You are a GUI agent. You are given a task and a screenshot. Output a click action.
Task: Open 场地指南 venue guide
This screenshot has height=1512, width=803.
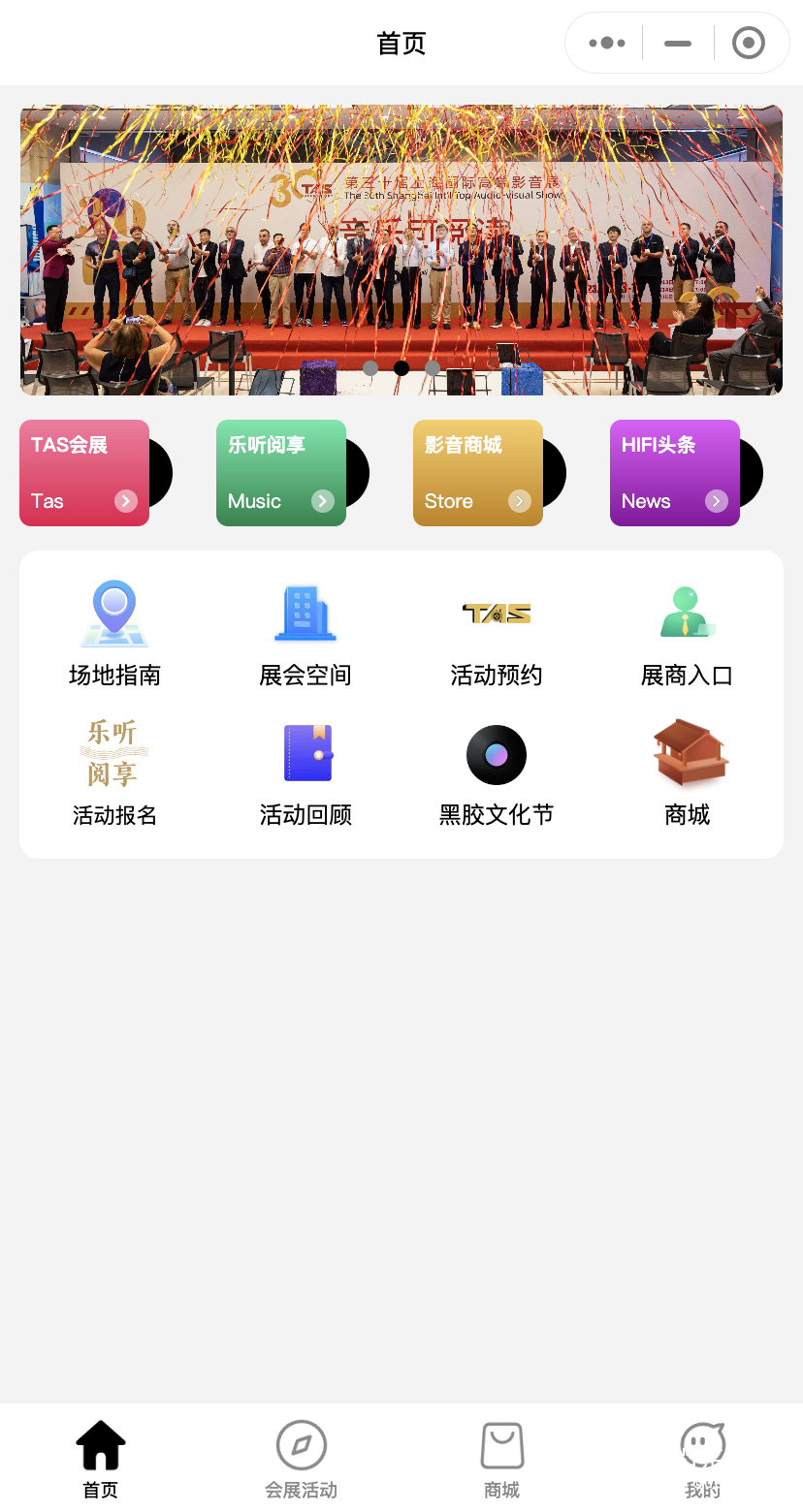point(114,634)
